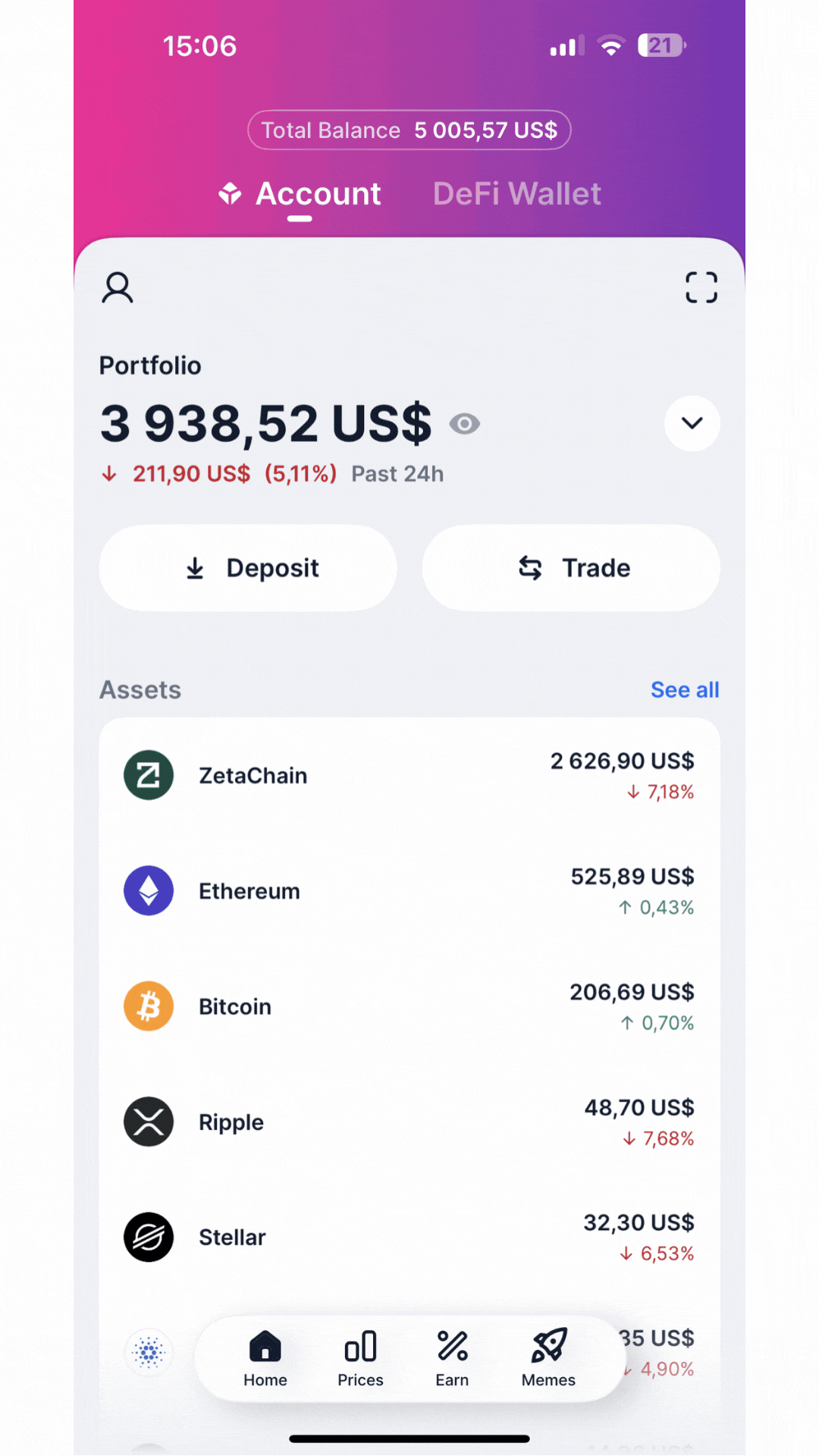The width and height of the screenshot is (819, 1456).
Task: Open the profile icon
Action: pos(117,288)
